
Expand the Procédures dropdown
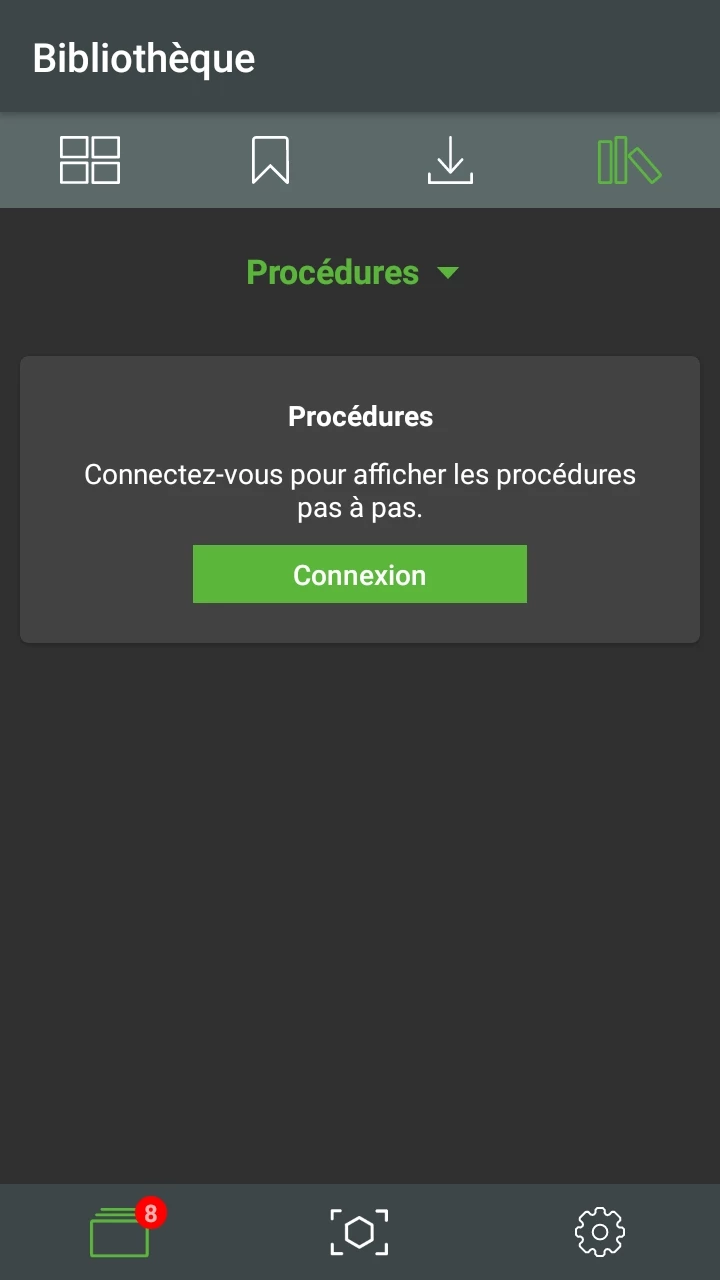tap(352, 272)
